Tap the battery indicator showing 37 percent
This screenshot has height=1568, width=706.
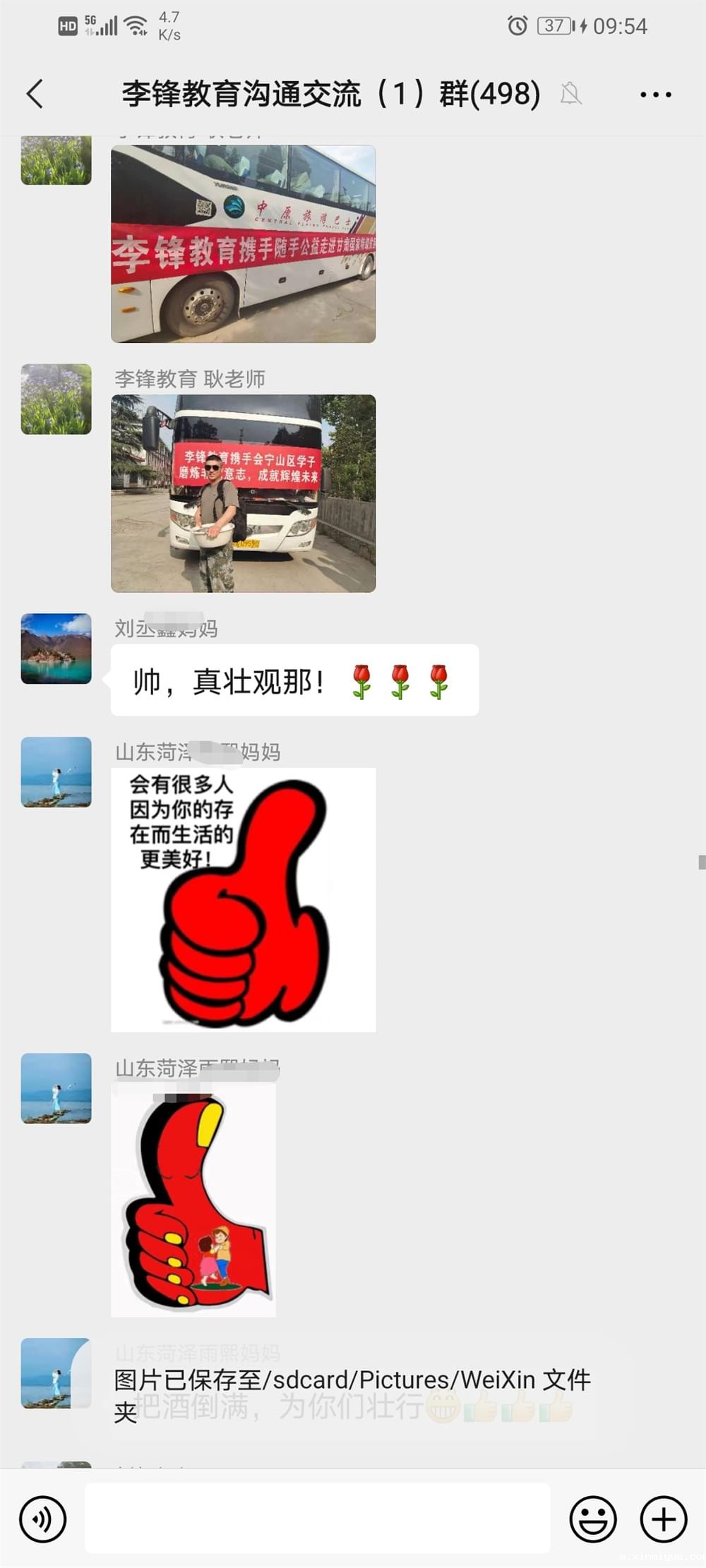(x=554, y=25)
